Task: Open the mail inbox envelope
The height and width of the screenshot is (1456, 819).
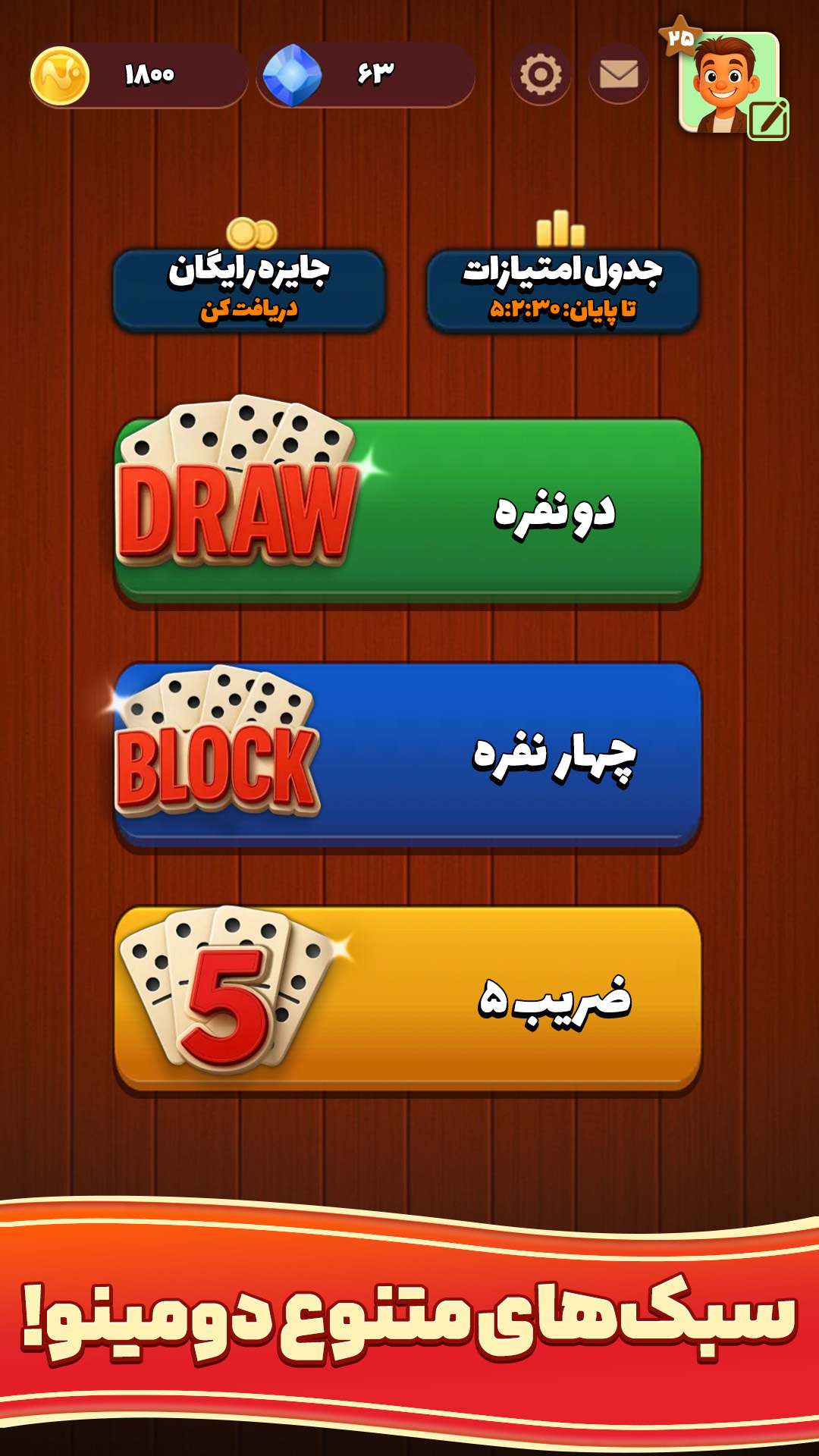Action: [x=619, y=74]
